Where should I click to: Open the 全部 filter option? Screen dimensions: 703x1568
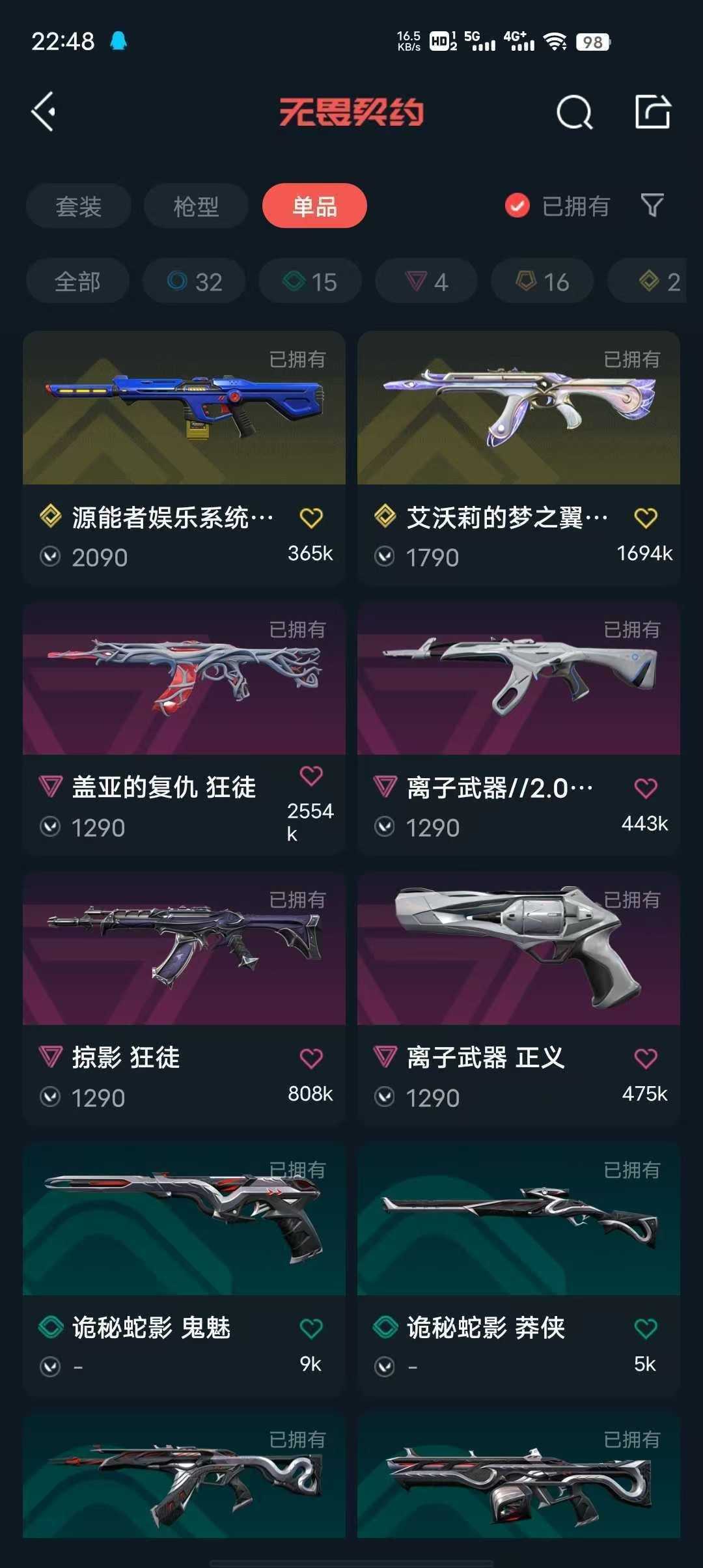coord(77,281)
